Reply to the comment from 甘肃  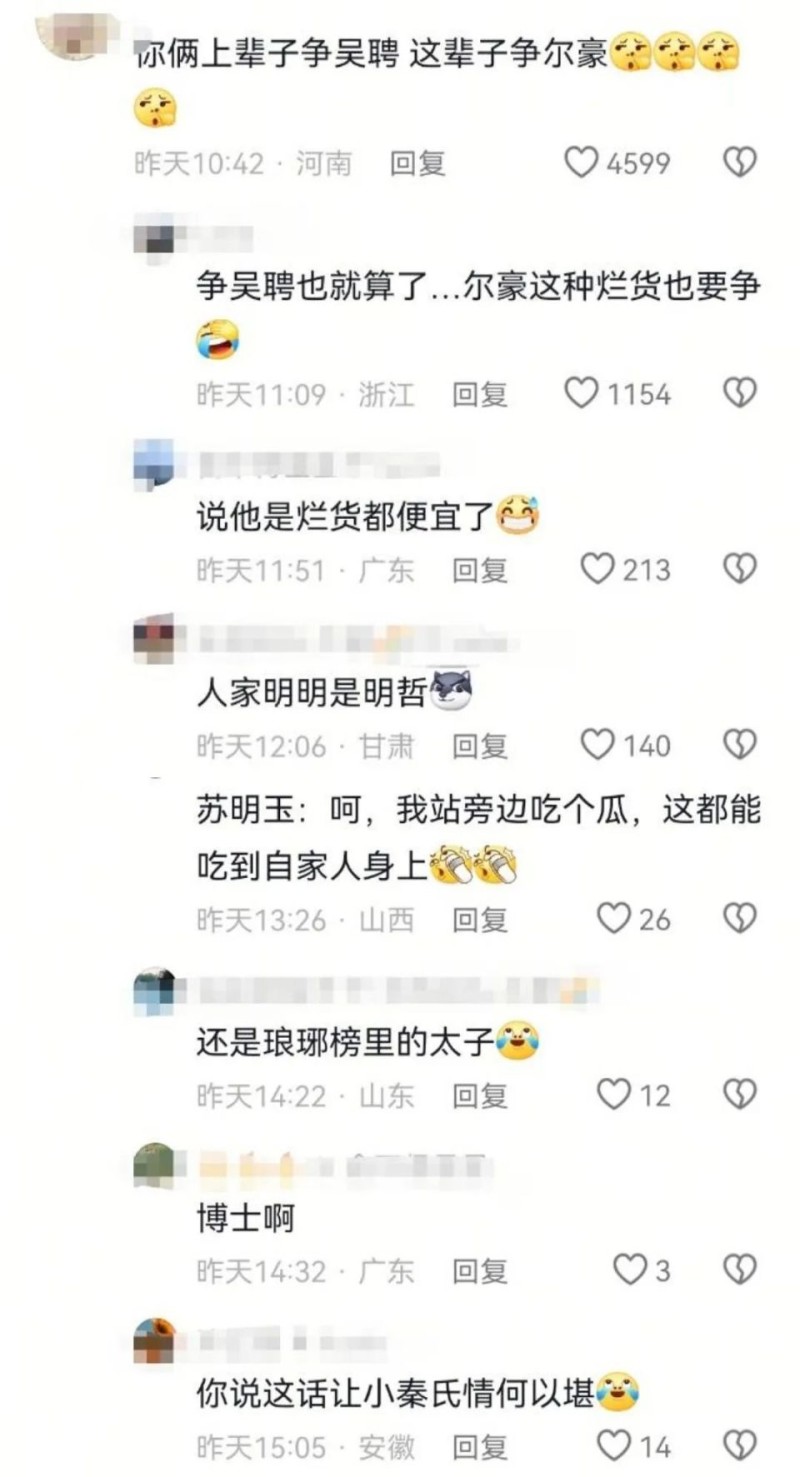tap(480, 745)
